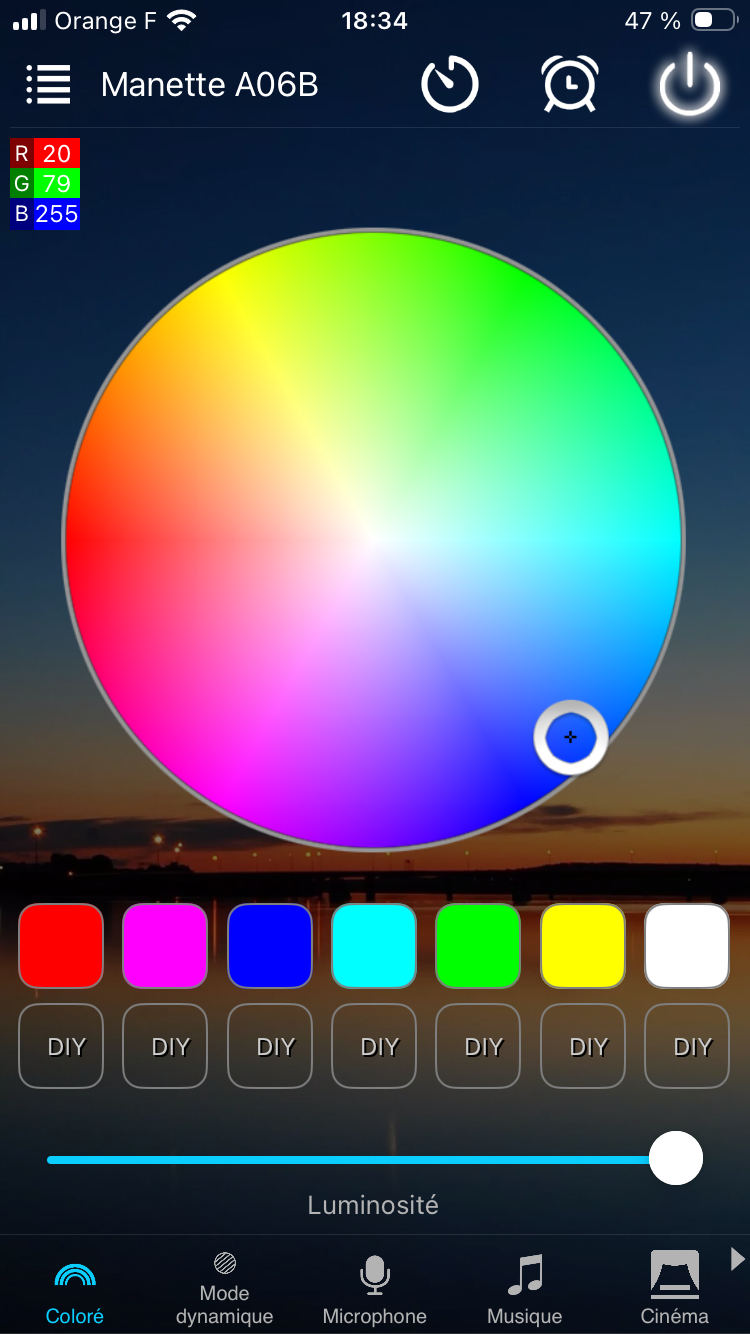Switch to the Musique tab
This screenshot has height=1334, width=750.
(524, 1290)
